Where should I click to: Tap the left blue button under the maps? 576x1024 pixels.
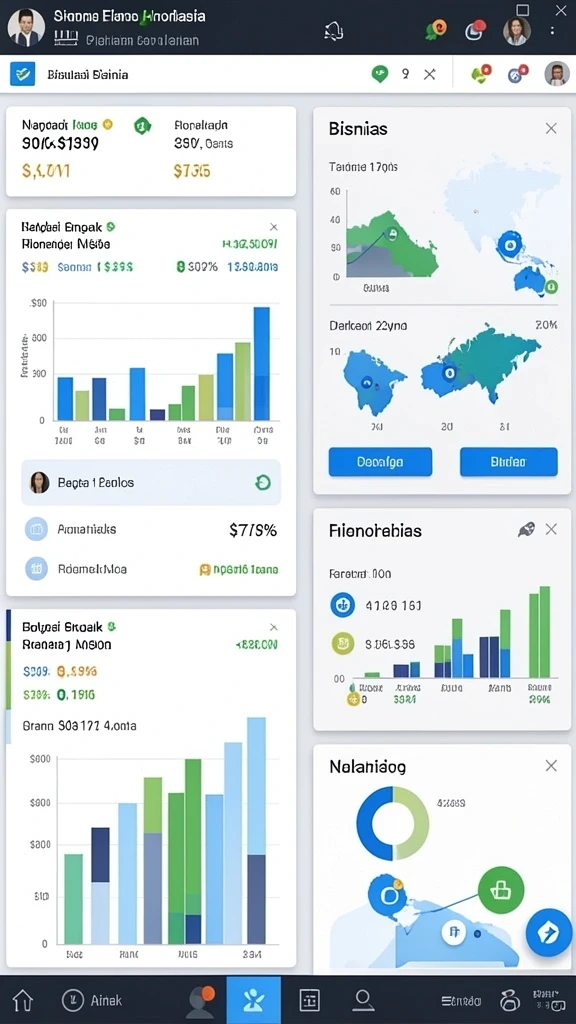point(380,462)
